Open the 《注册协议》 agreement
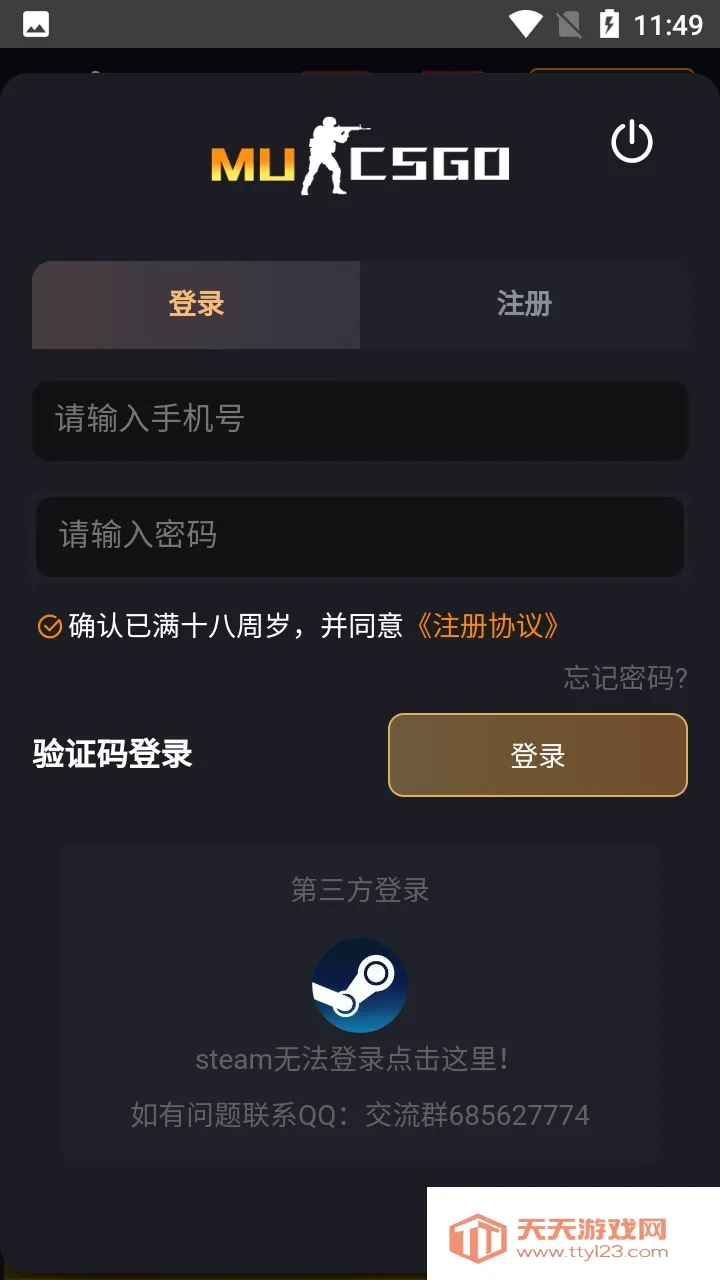Image resolution: width=720 pixels, height=1280 pixels. click(488, 626)
